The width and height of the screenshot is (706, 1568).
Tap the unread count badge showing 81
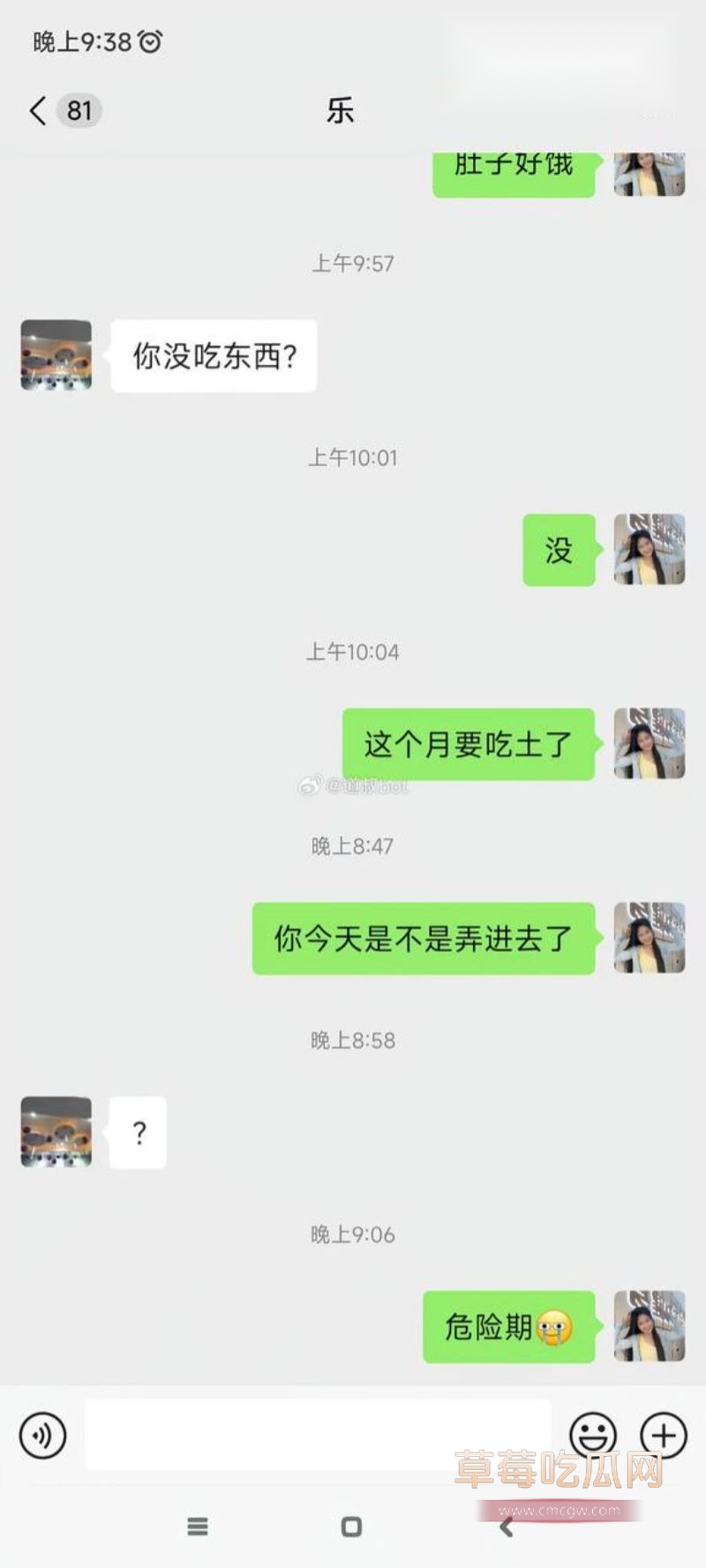tap(79, 110)
